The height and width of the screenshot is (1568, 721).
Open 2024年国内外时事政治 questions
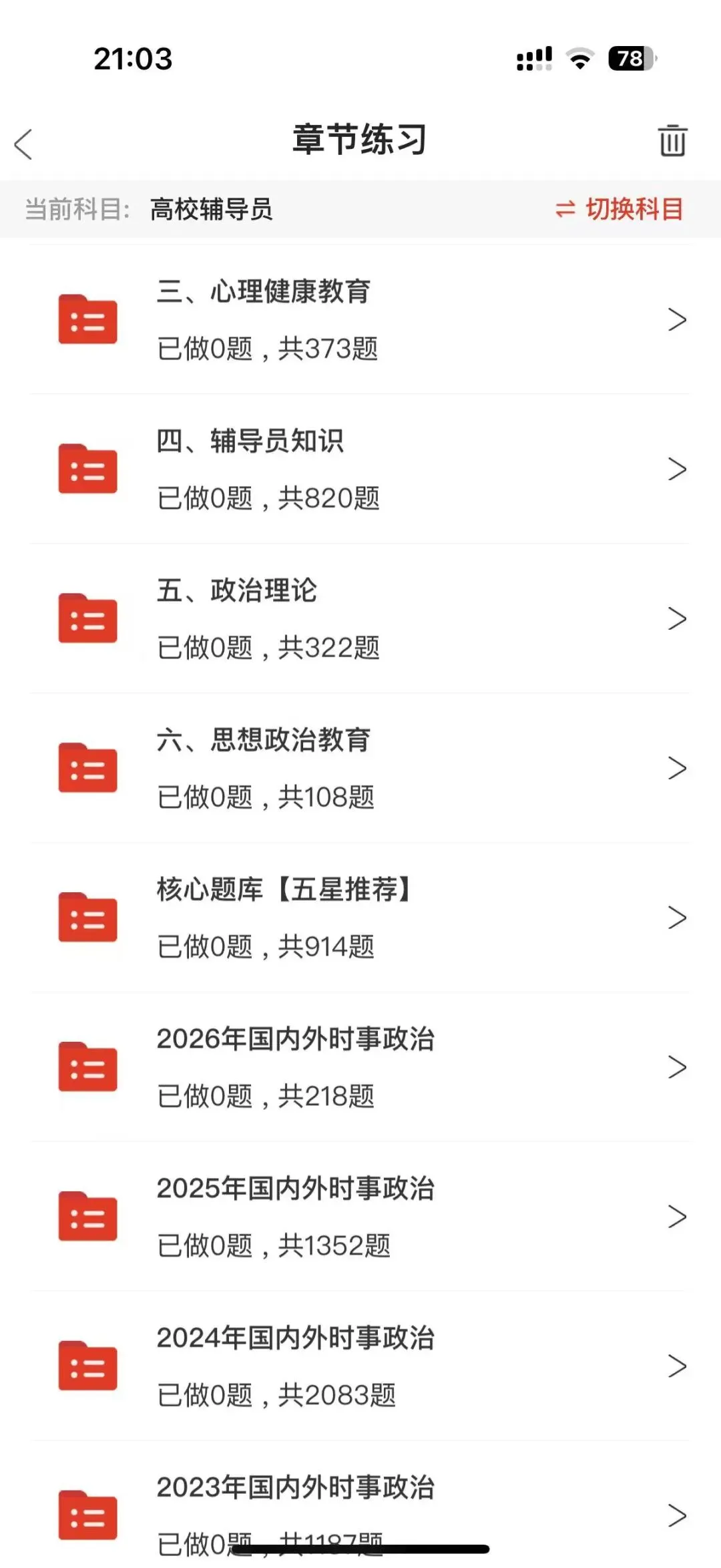[360, 1366]
